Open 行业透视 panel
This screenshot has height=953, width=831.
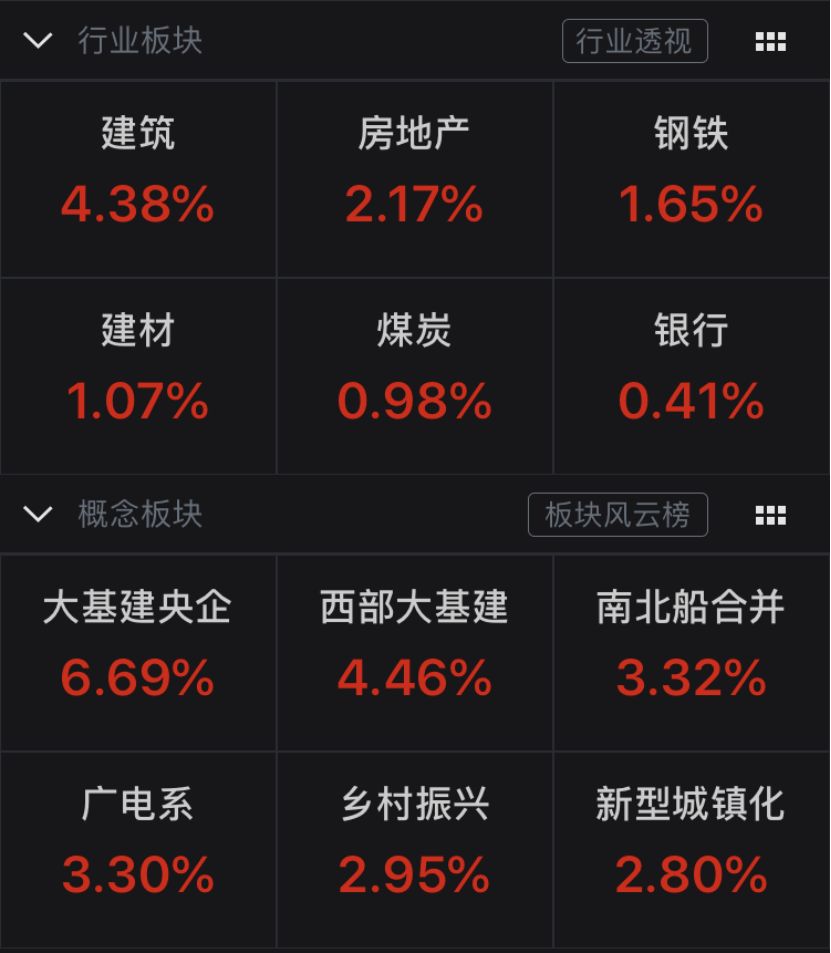[635, 41]
